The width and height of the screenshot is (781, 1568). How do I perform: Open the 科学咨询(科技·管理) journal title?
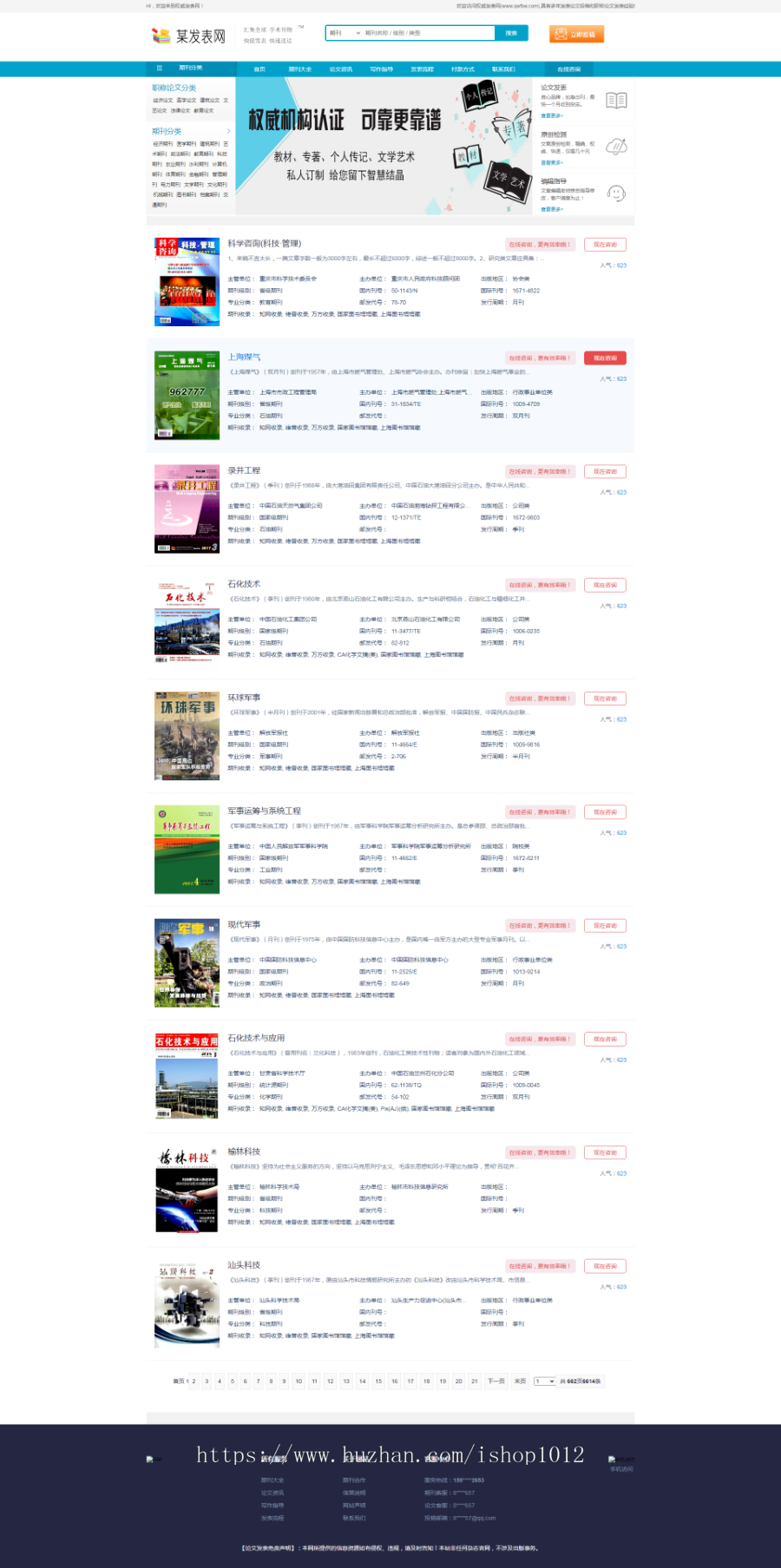tap(265, 244)
